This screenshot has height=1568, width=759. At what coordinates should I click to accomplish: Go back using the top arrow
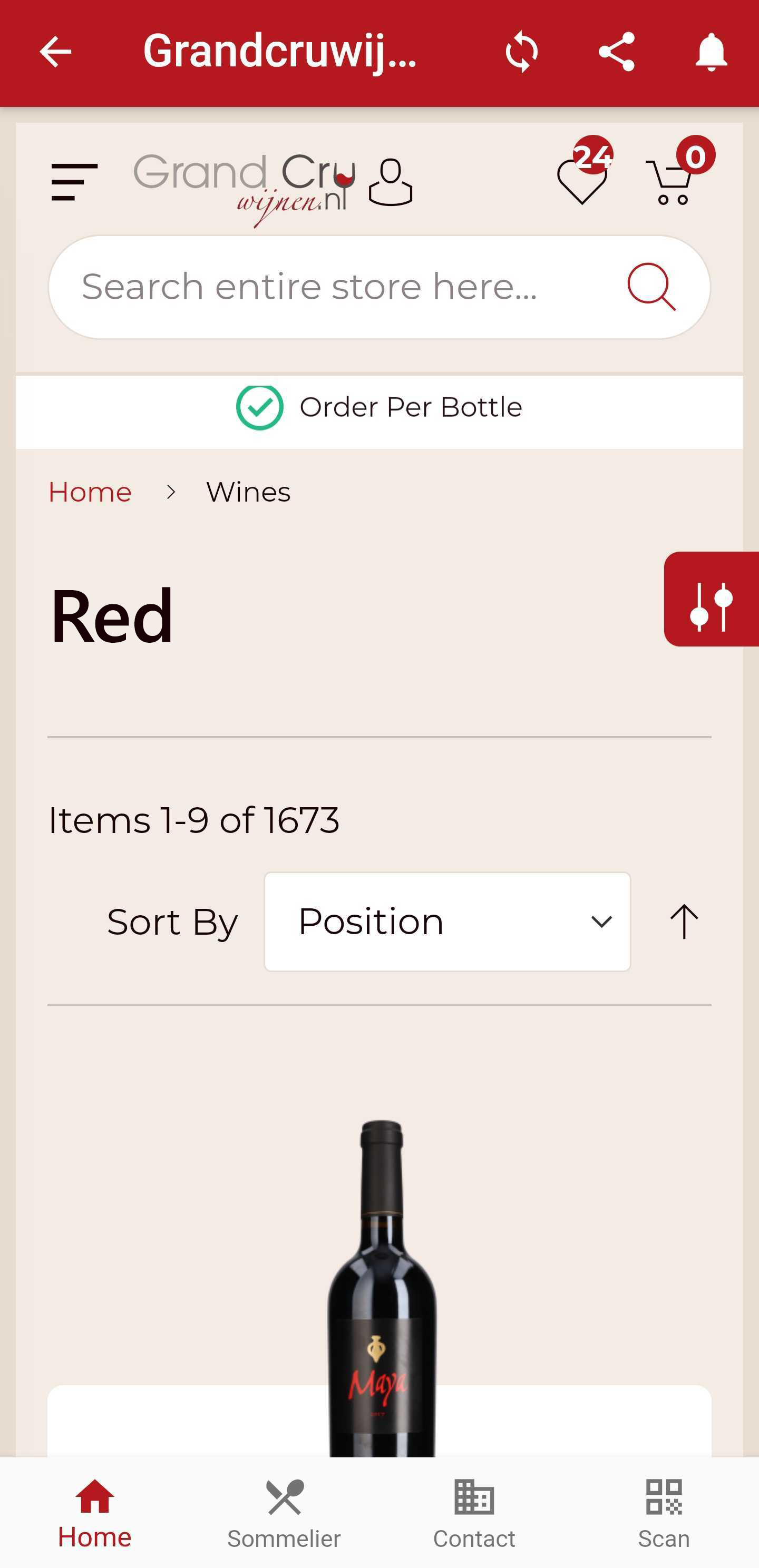coord(55,52)
